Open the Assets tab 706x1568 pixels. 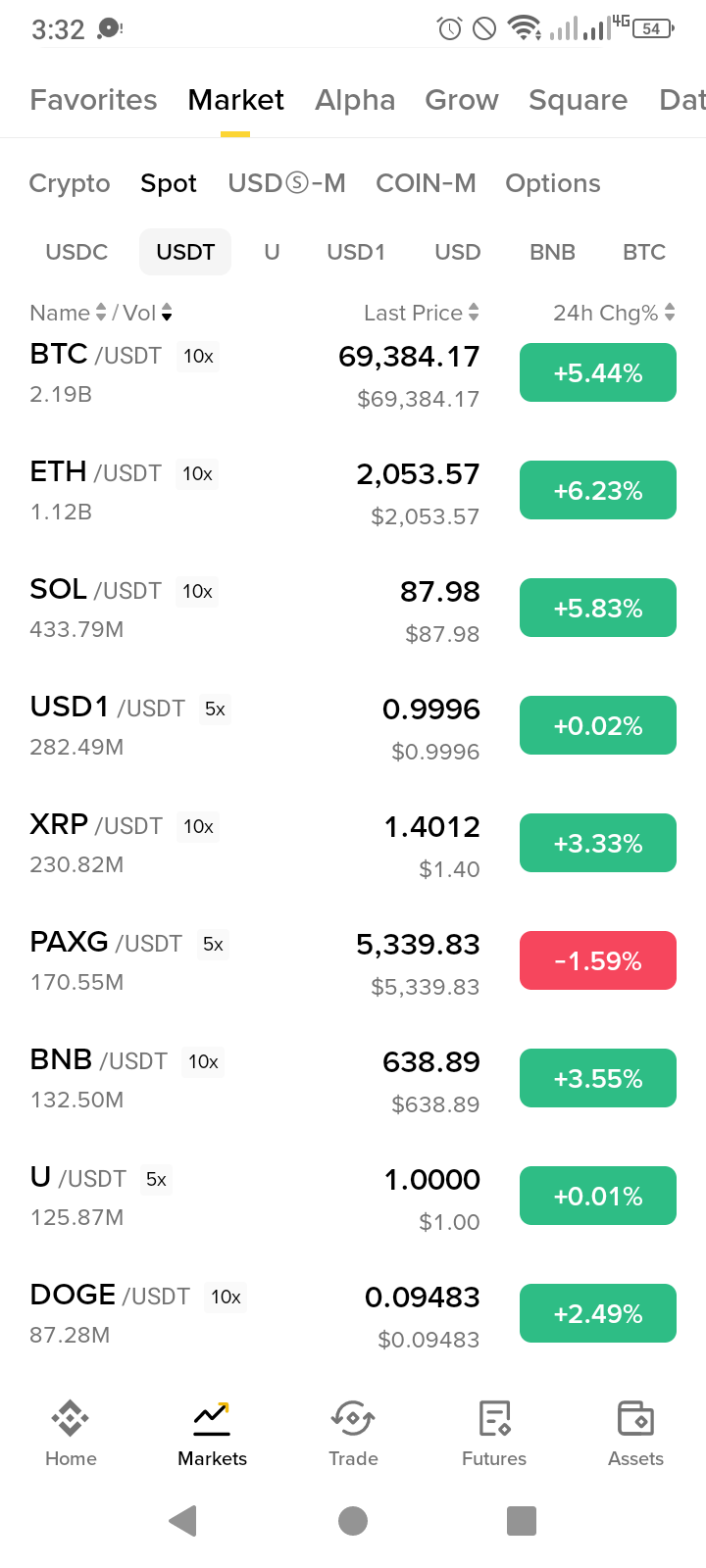point(635,1433)
